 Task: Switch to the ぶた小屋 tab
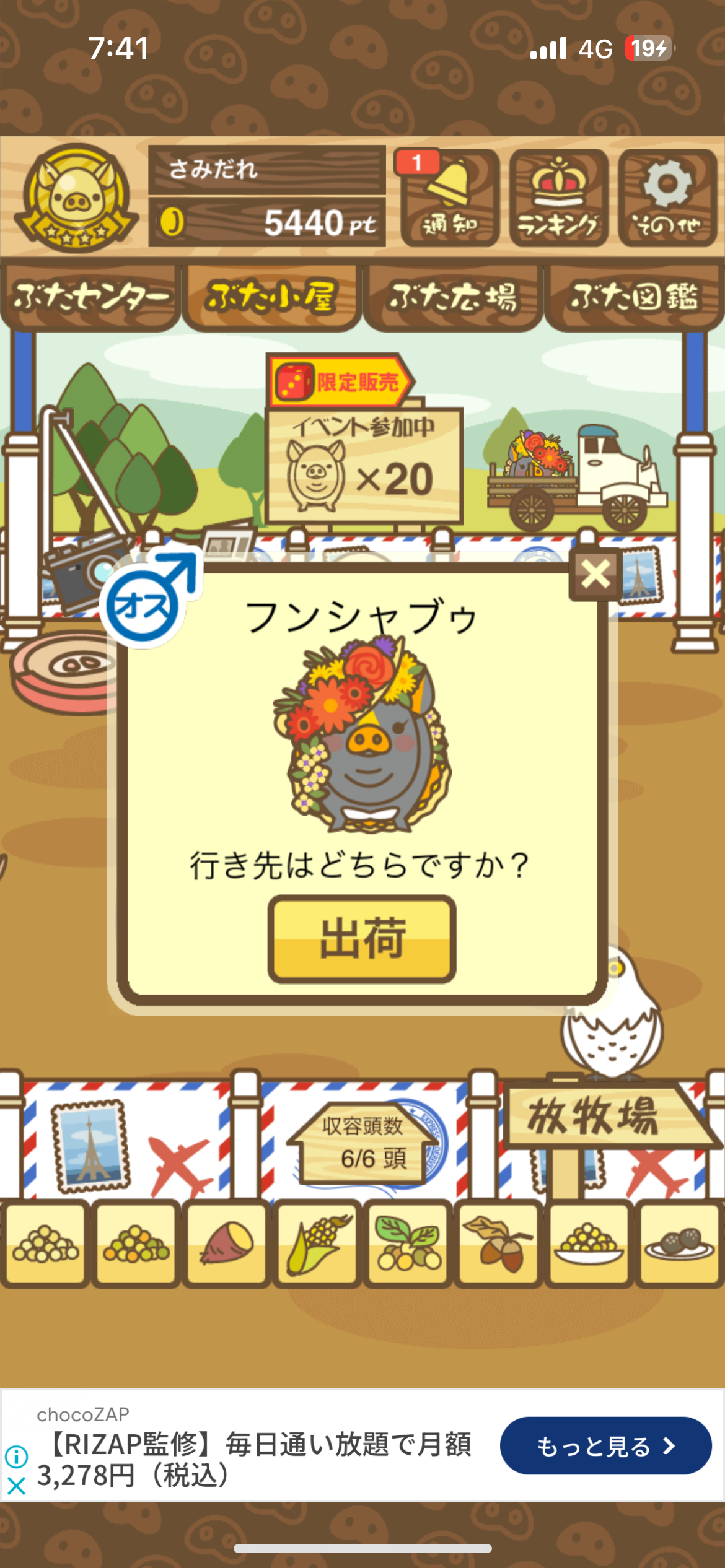271,298
